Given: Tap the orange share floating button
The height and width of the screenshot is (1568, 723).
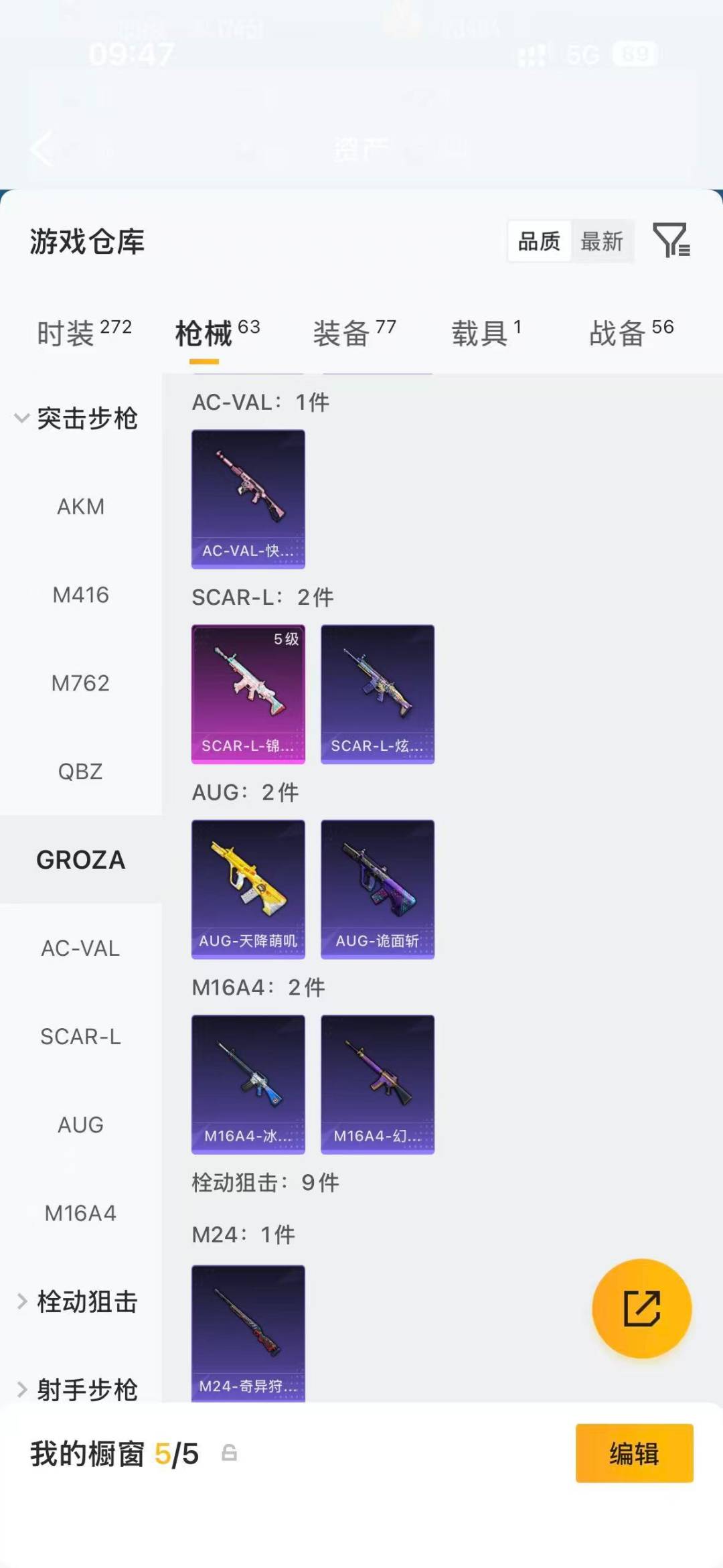Looking at the screenshot, I should [x=641, y=1308].
